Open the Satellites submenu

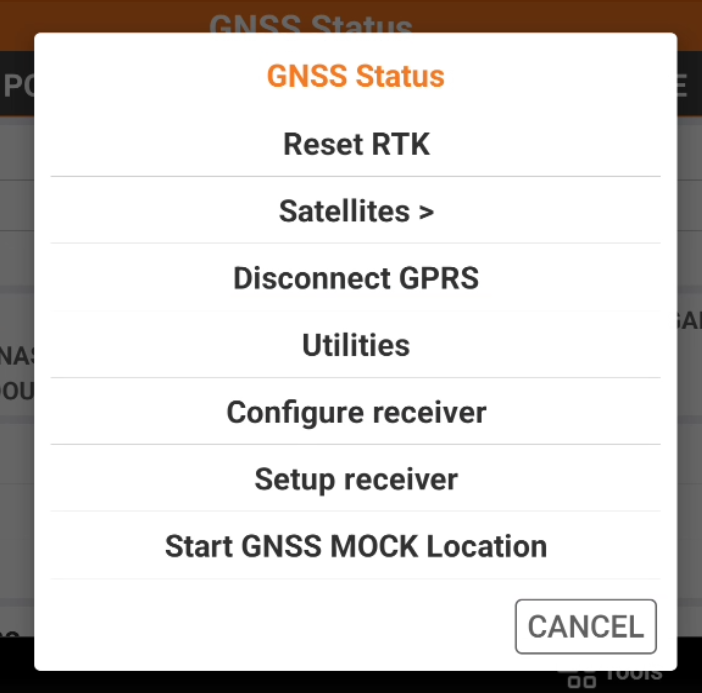pyautogui.click(x=356, y=211)
